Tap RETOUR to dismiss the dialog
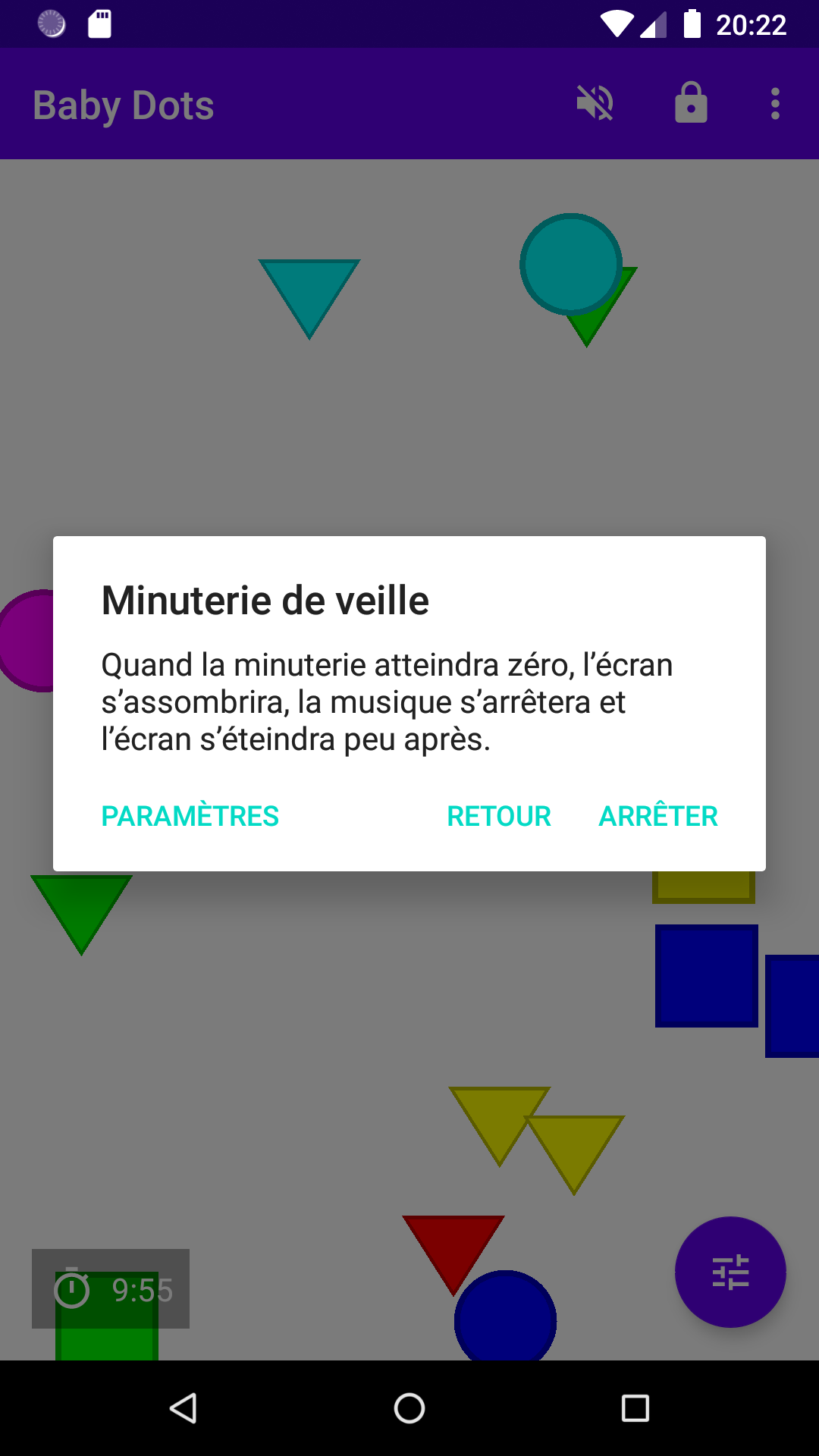This screenshot has width=819, height=1456. coord(499,816)
